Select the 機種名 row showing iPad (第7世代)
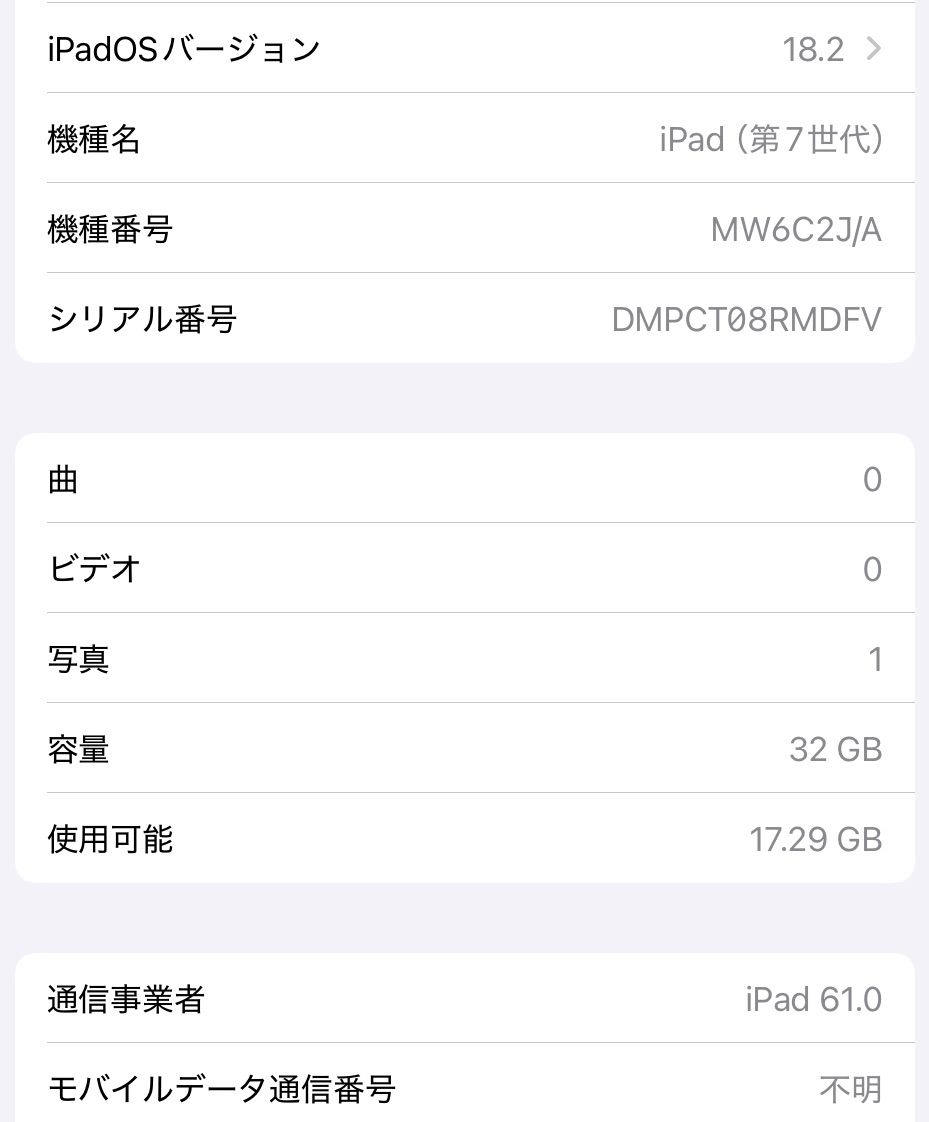This screenshot has height=1122, width=929. pos(464,139)
